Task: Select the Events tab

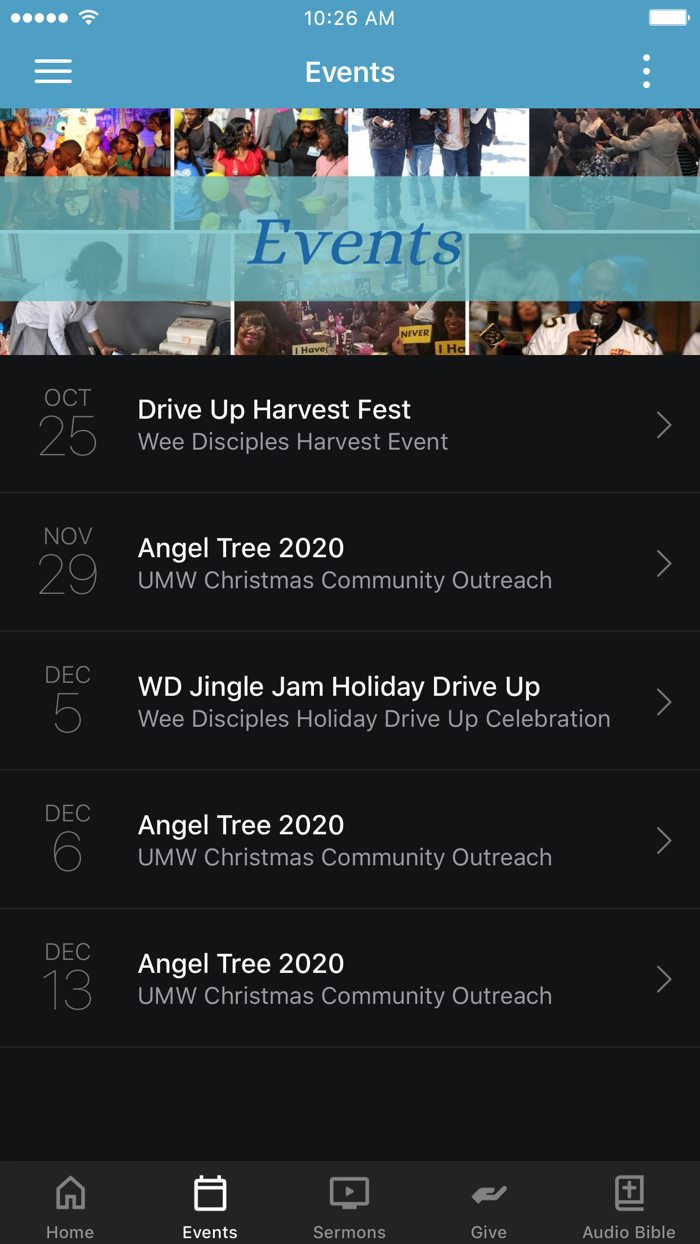Action: (x=210, y=1205)
